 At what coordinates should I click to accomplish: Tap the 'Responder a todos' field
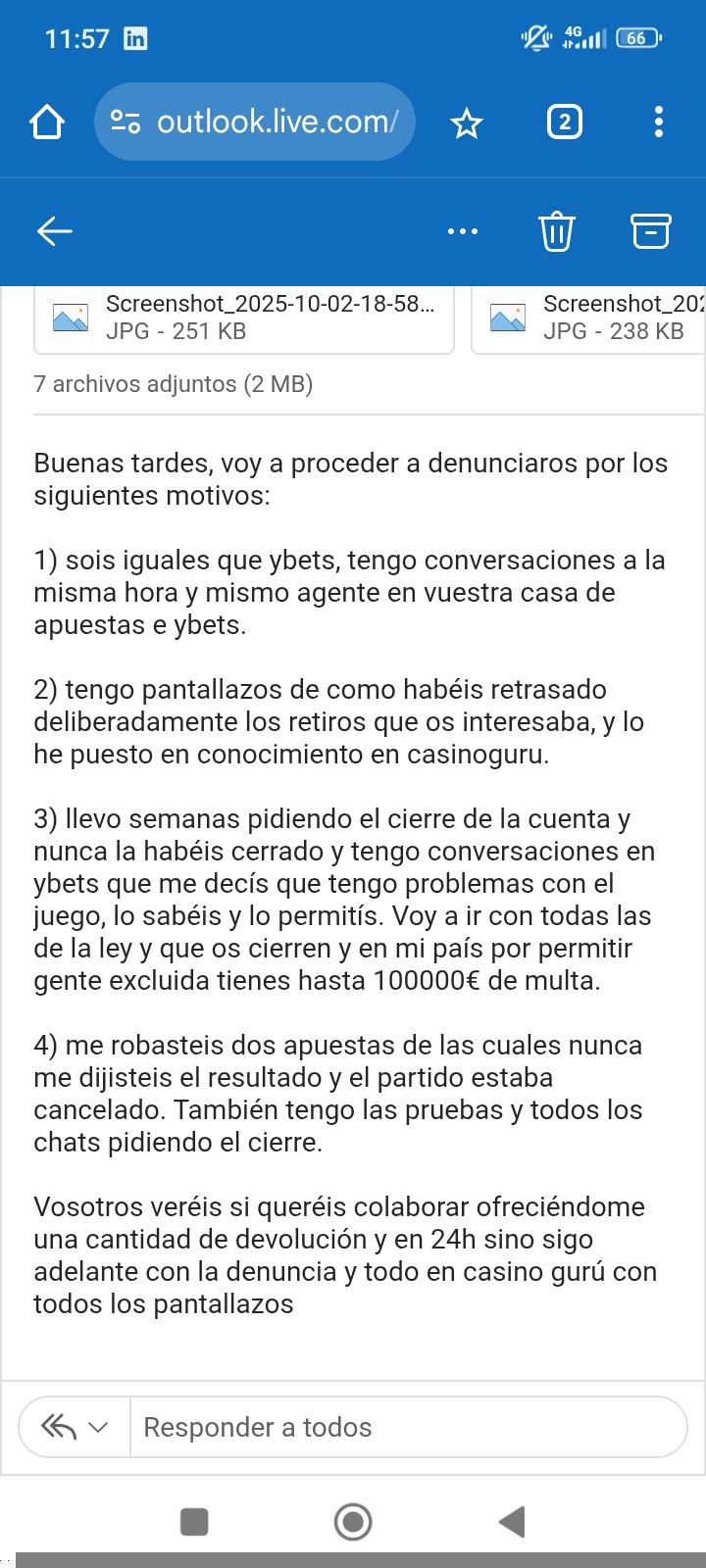click(407, 1427)
